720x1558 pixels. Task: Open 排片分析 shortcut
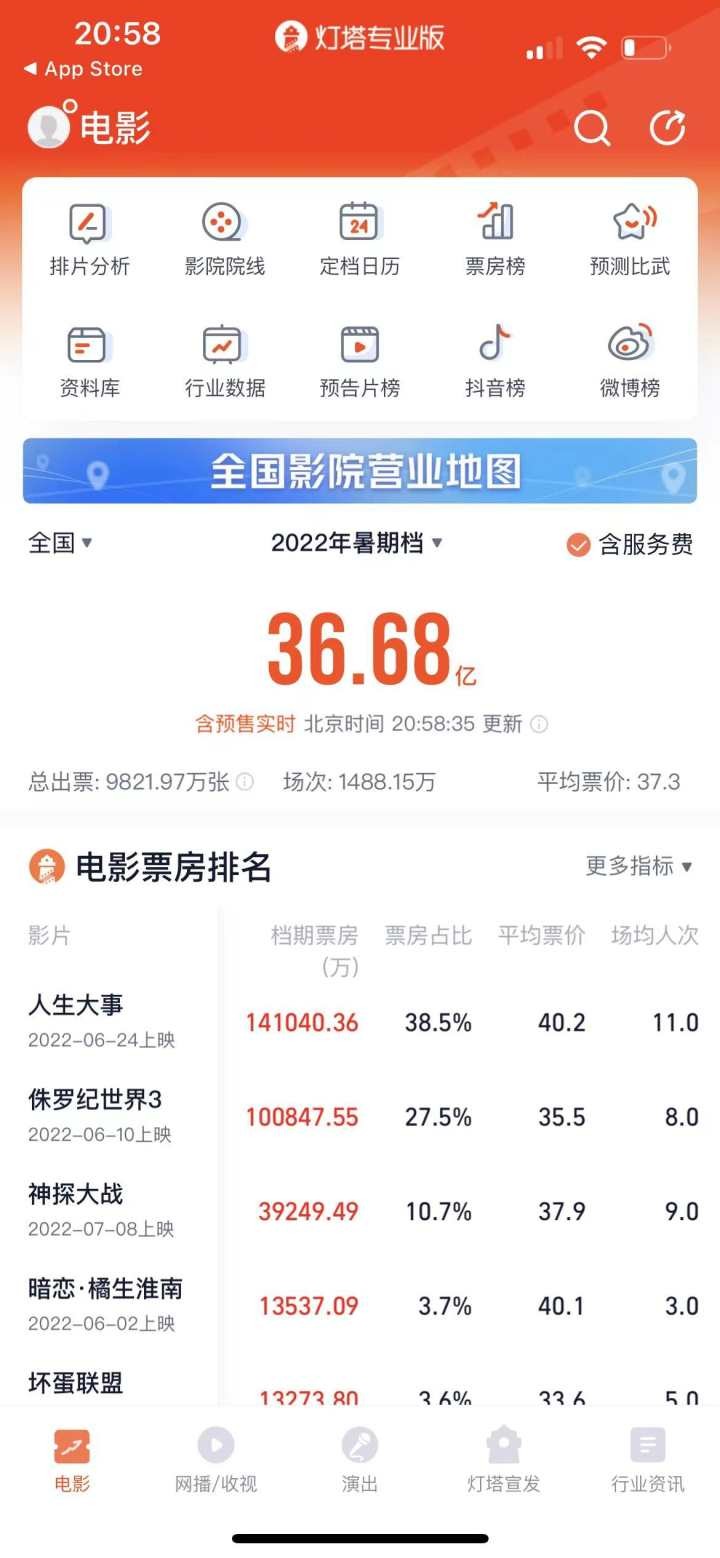tap(89, 239)
